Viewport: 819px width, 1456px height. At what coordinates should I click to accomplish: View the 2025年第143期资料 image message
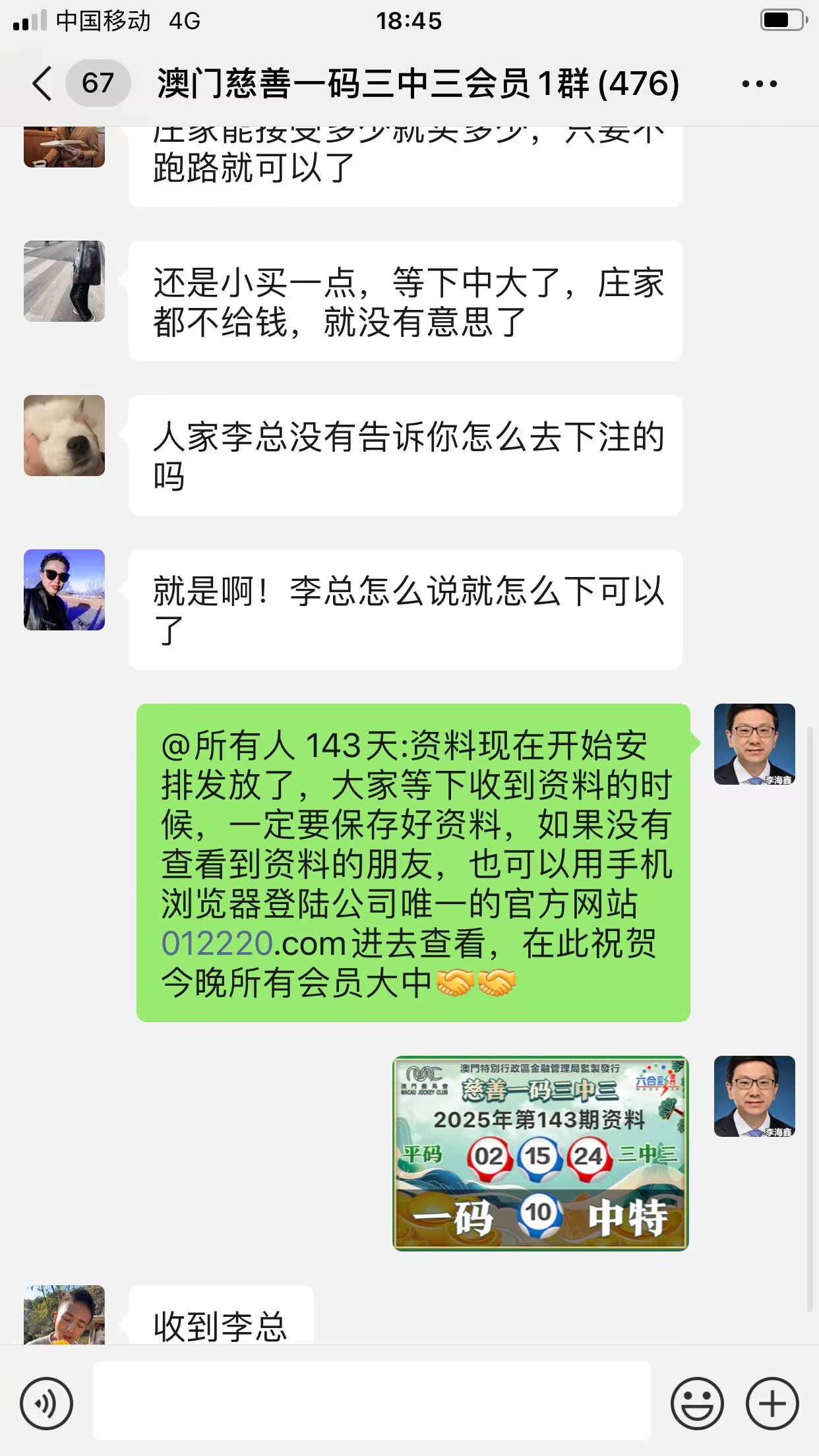tap(540, 1153)
